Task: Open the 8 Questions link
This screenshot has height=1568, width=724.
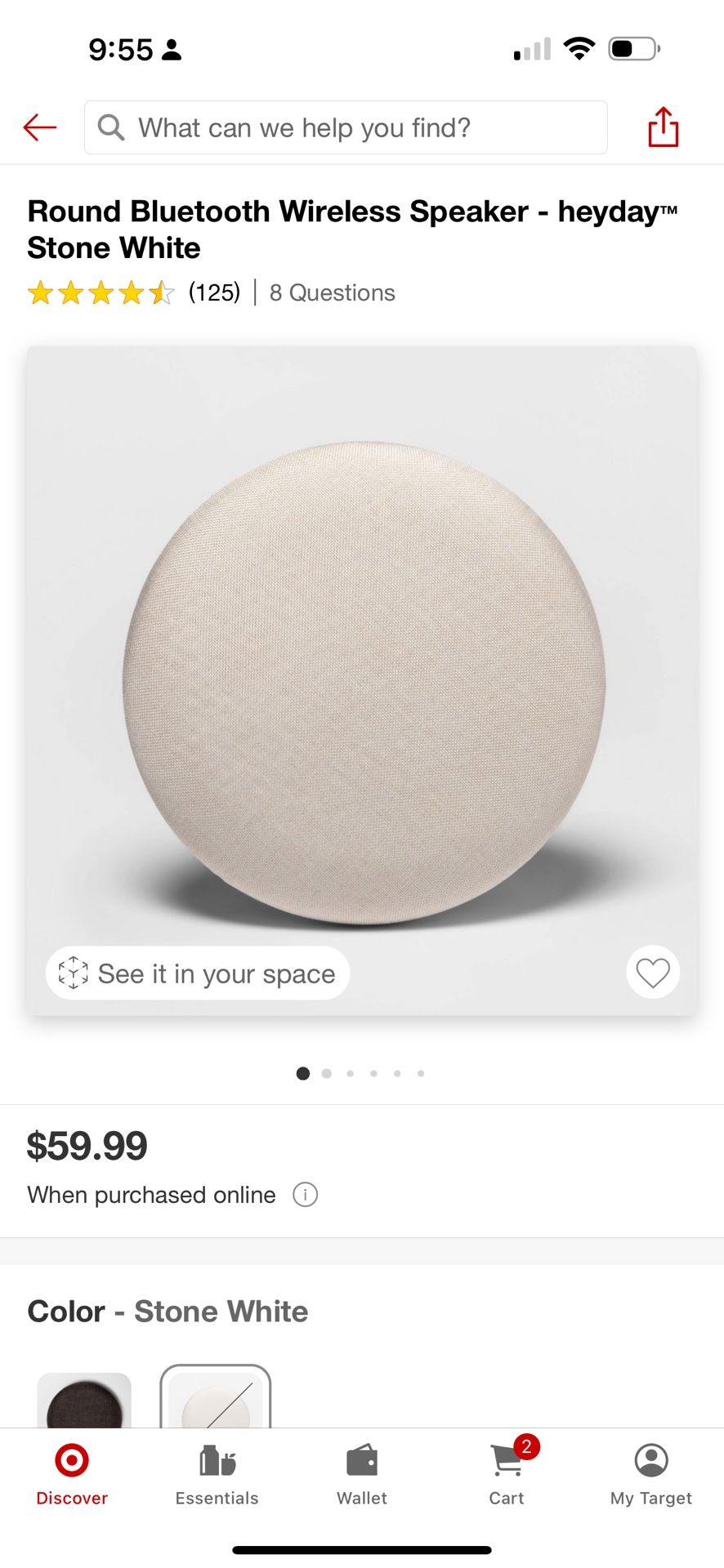Action: tap(331, 292)
